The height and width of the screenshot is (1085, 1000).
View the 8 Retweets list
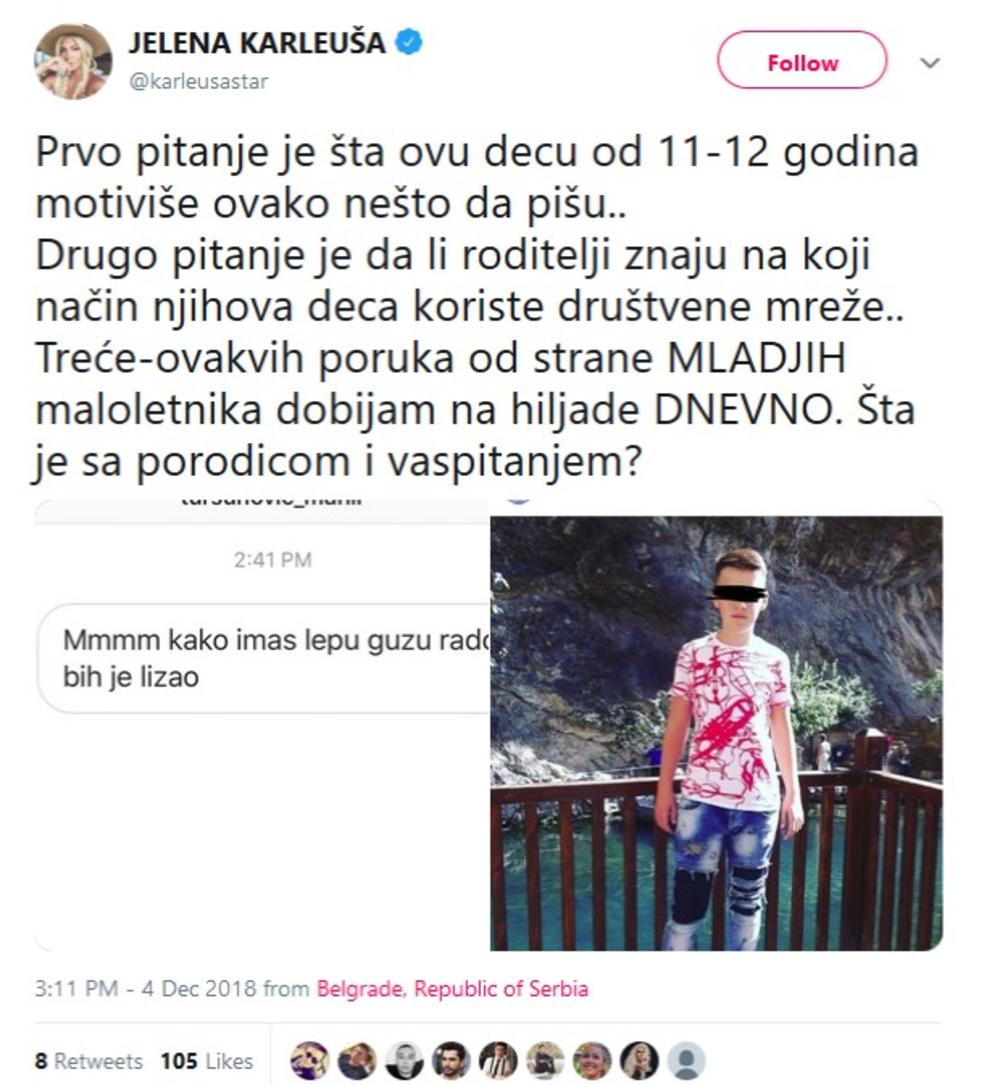89,1061
